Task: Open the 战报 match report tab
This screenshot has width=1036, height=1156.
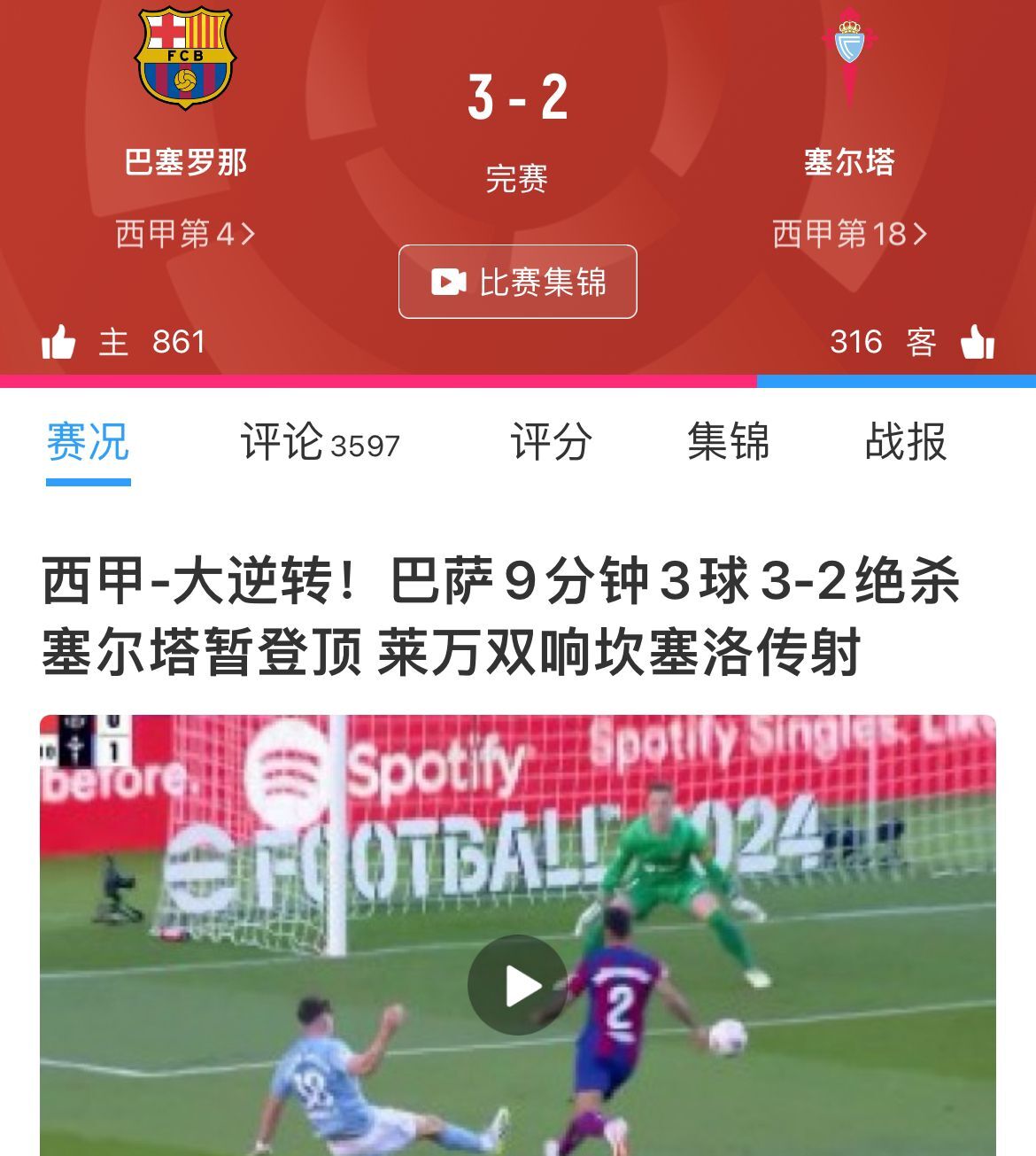Action: point(905,442)
